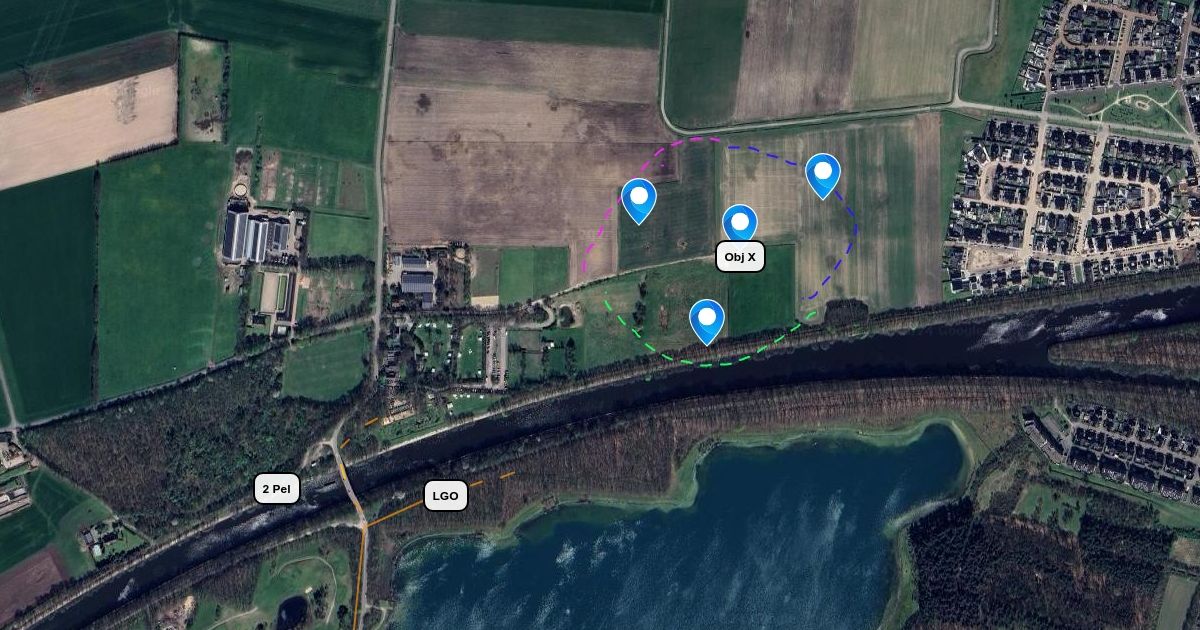Select the LGO label on the orange line

tap(446, 496)
